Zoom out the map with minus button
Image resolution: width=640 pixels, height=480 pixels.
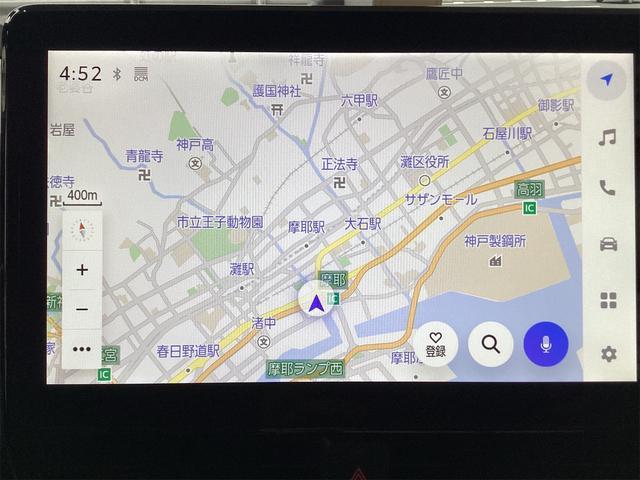[x=82, y=309]
